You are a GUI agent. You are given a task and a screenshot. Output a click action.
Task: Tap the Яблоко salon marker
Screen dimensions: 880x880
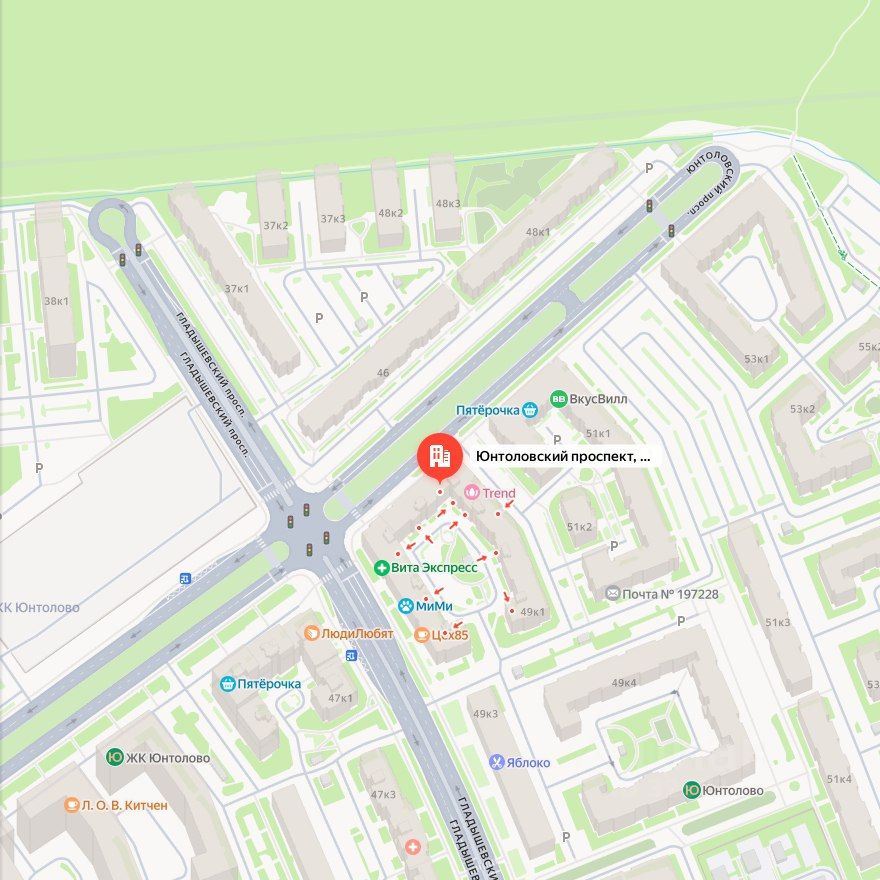click(x=497, y=762)
